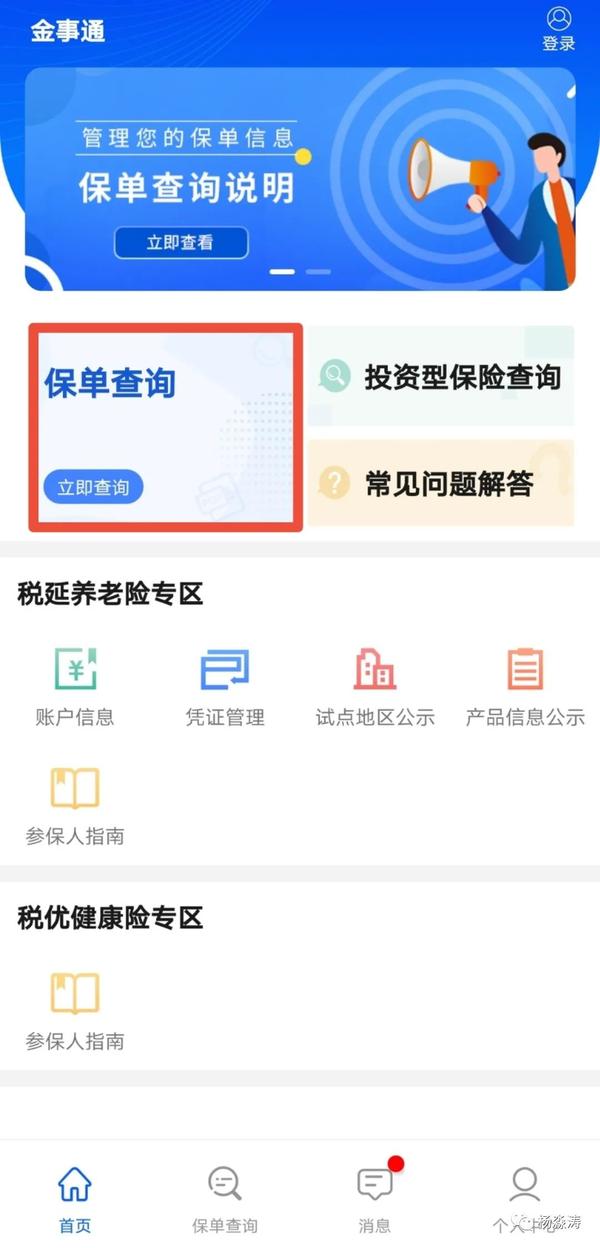Open 账户信息 in 税延养老险专区
The width and height of the screenshot is (600, 1248).
pyautogui.click(x=75, y=687)
